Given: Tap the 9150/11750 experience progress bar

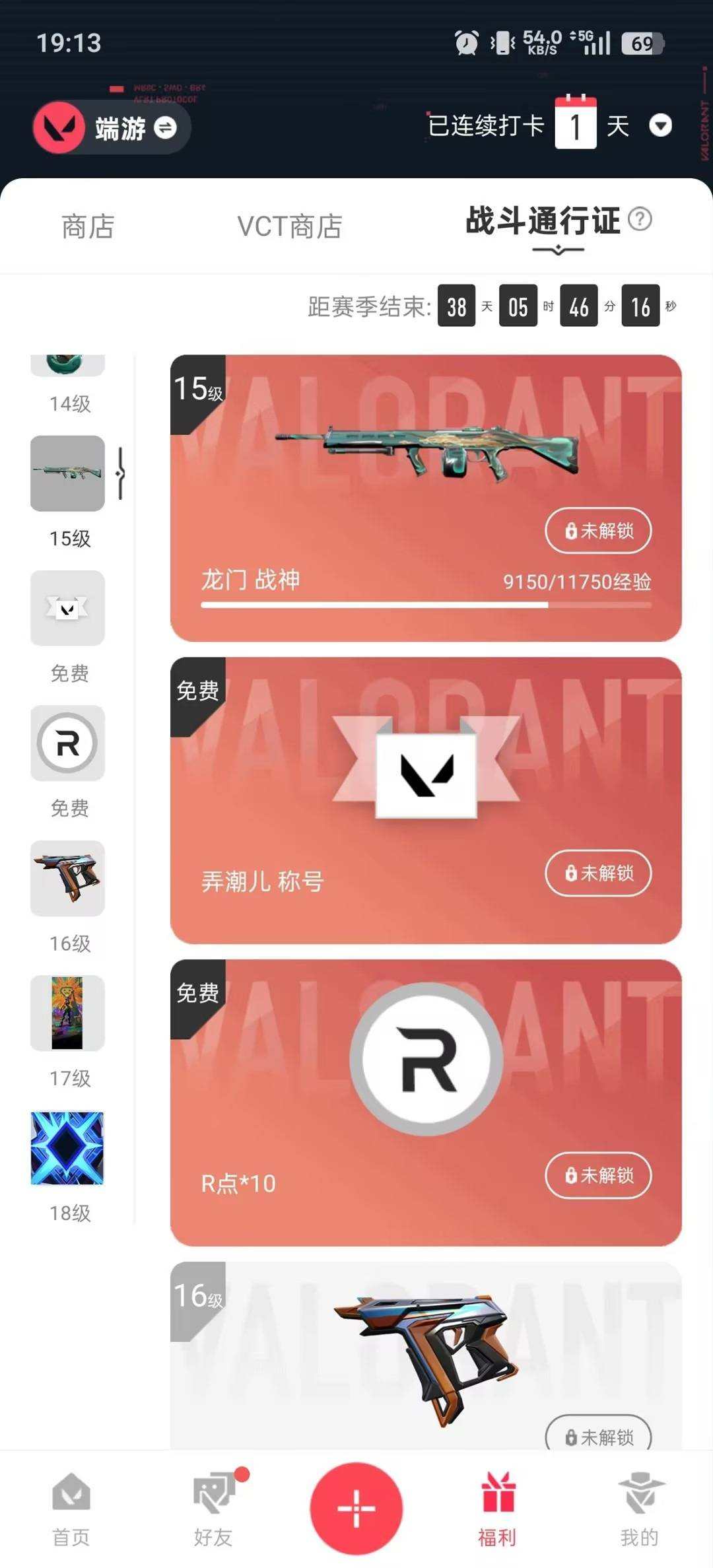Looking at the screenshot, I should [426, 605].
